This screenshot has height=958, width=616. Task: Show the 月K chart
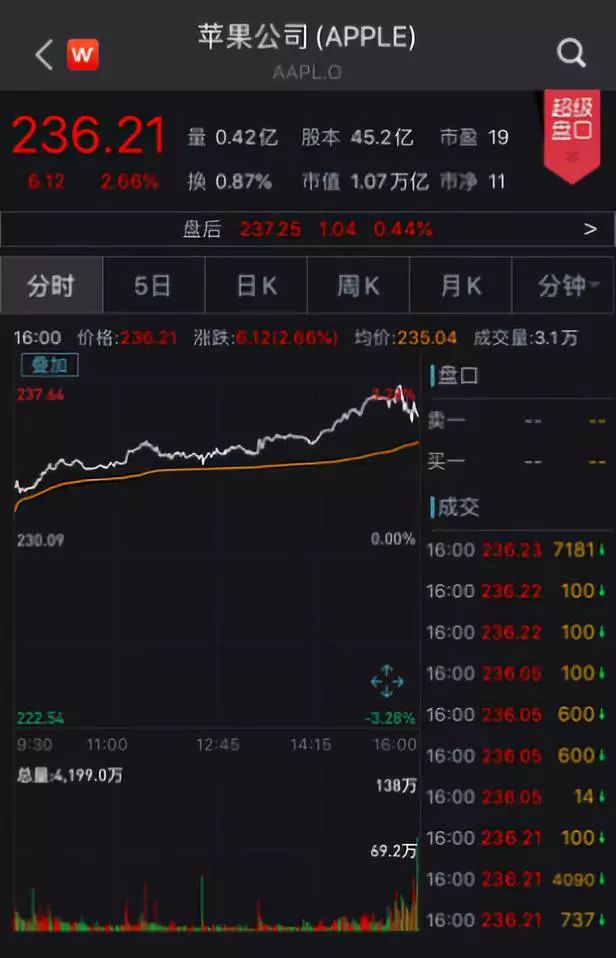point(461,286)
